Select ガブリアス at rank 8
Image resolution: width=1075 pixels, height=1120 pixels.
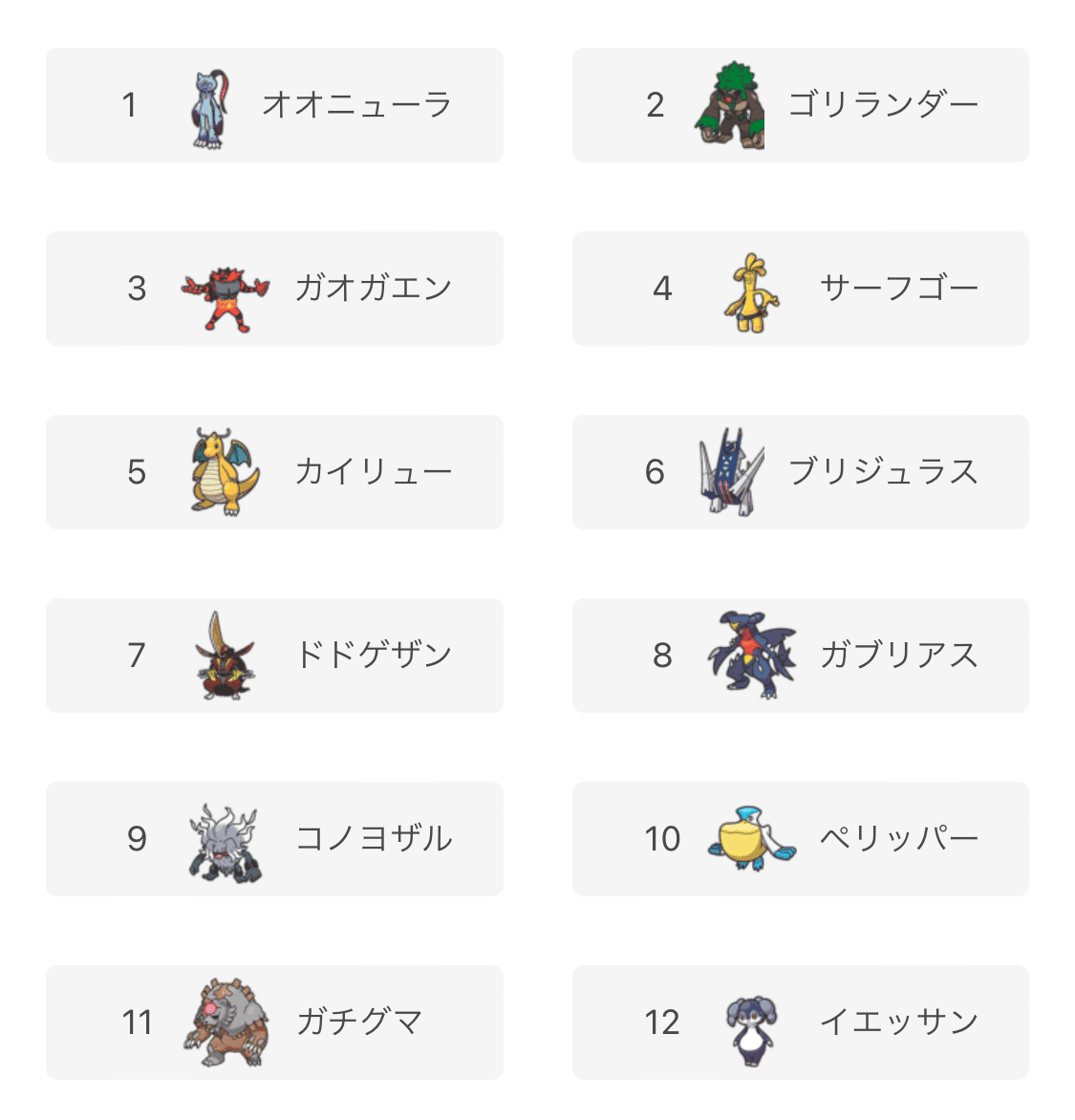[800, 656]
